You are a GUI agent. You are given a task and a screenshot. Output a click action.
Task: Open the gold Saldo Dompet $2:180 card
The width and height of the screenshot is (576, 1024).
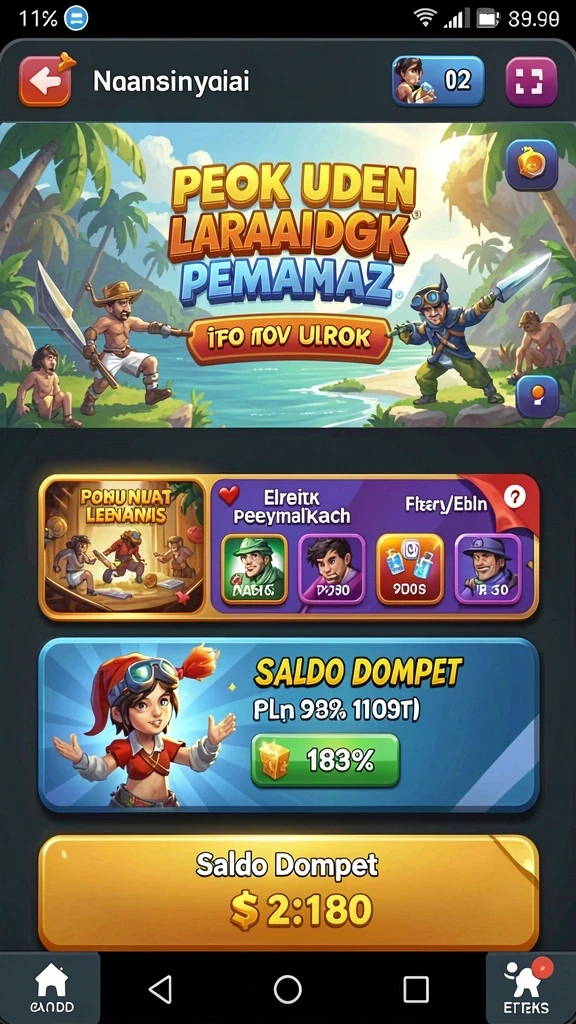point(289,892)
